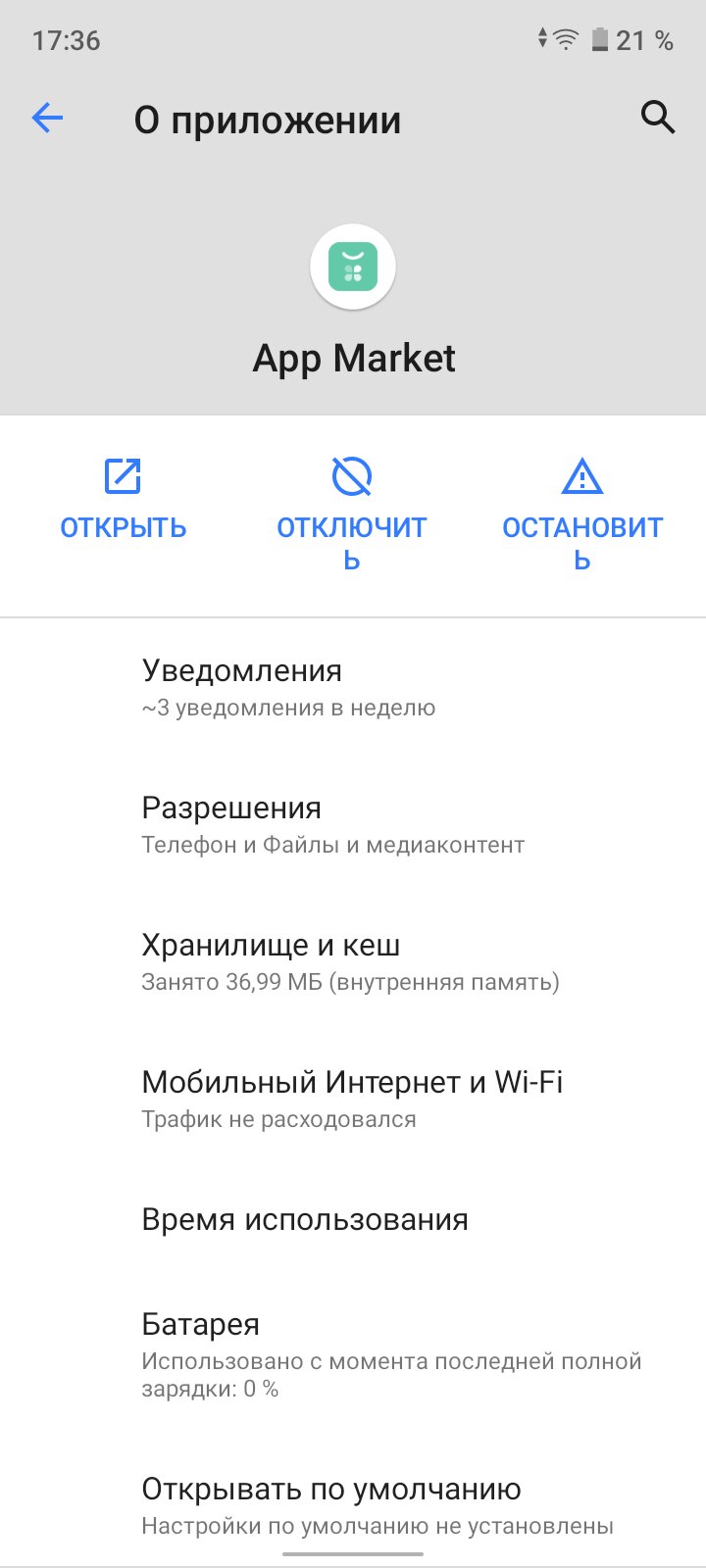
Task: Open Открывать по умолчанию settings
Action: tap(353, 1505)
